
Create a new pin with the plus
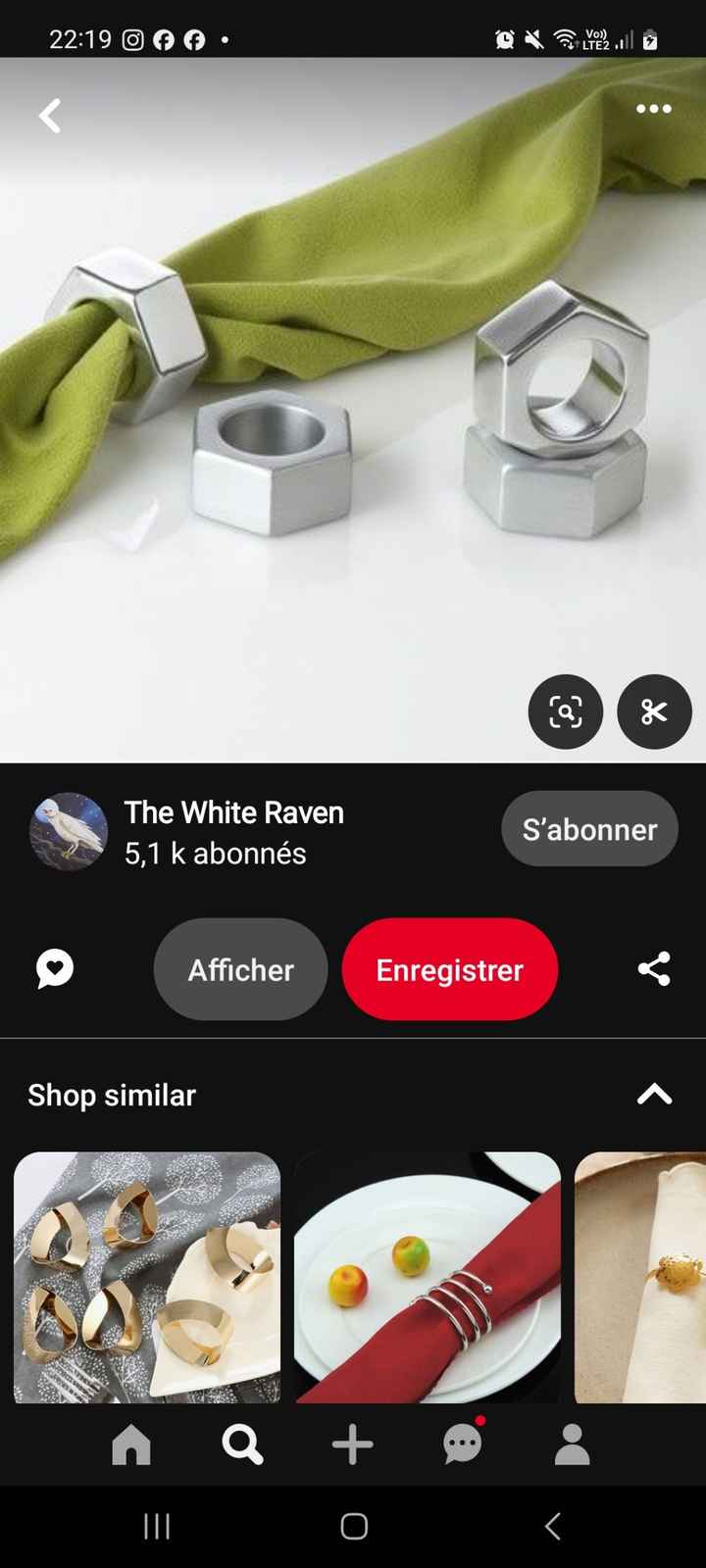[353, 1444]
